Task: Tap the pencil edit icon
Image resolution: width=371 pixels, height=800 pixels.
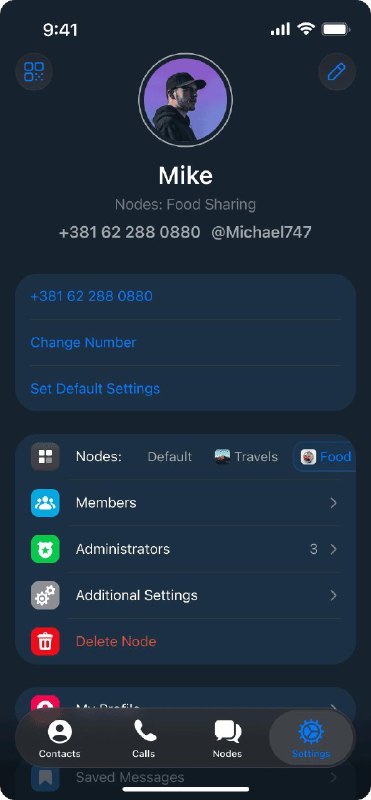Action: 336,72
